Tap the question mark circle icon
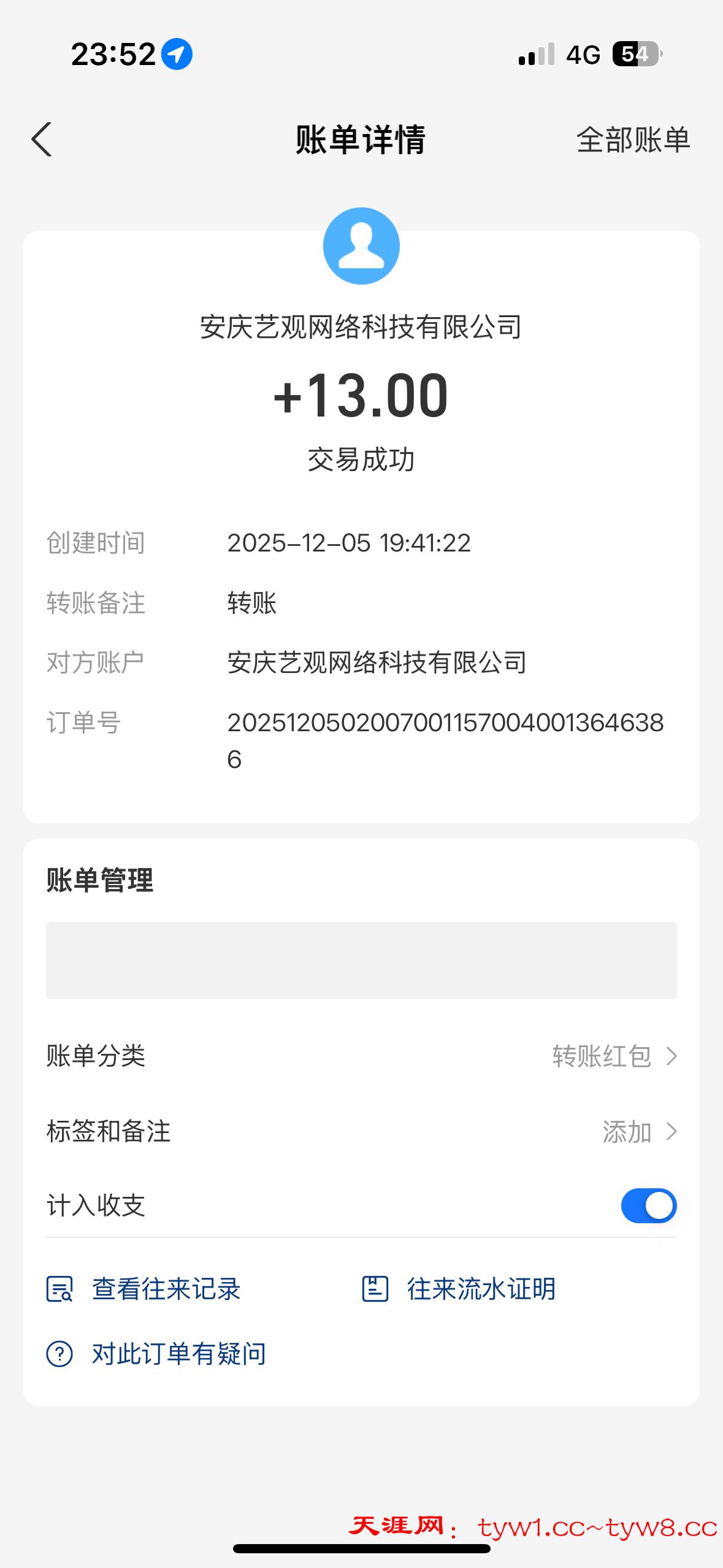This screenshot has width=723, height=1568. [x=59, y=1353]
